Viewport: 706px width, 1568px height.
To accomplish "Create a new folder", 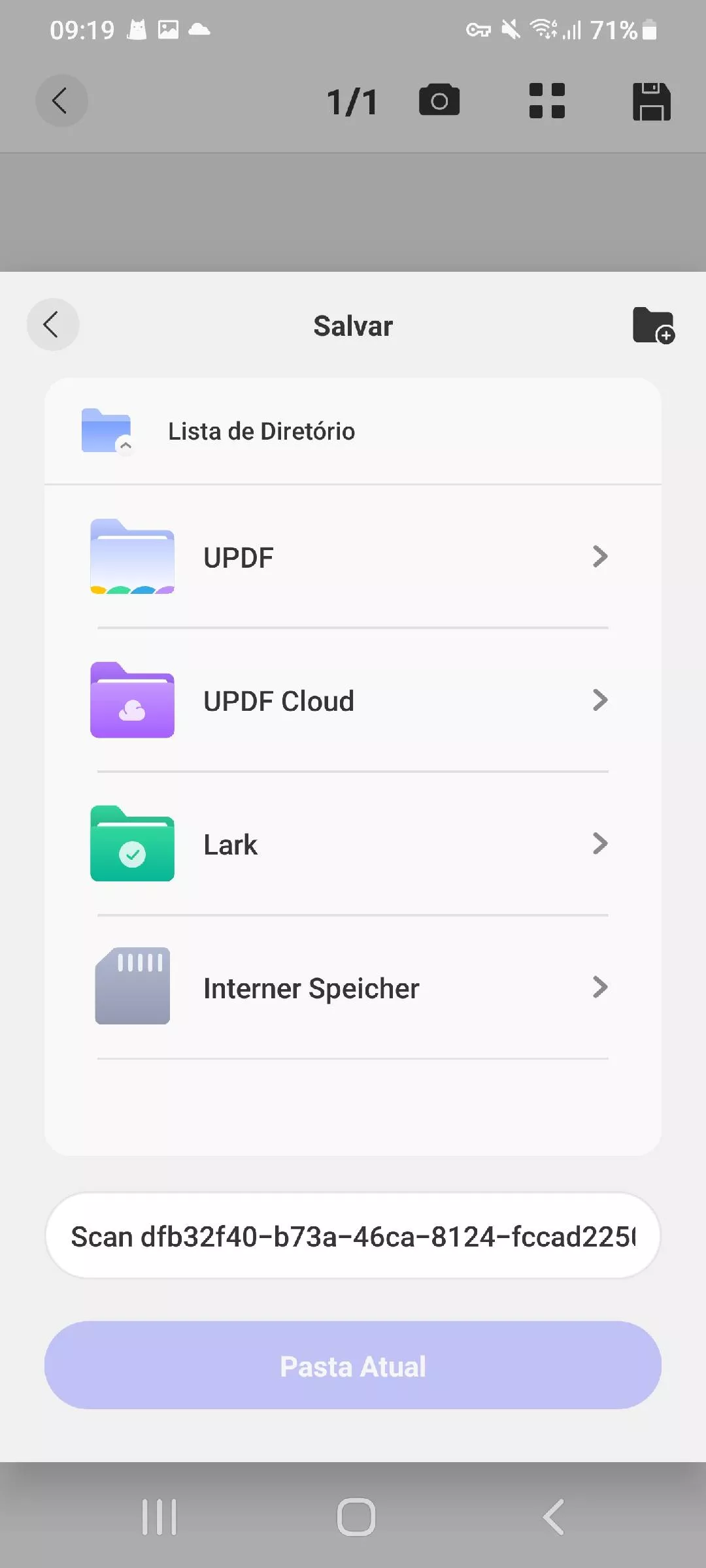I will [x=653, y=325].
